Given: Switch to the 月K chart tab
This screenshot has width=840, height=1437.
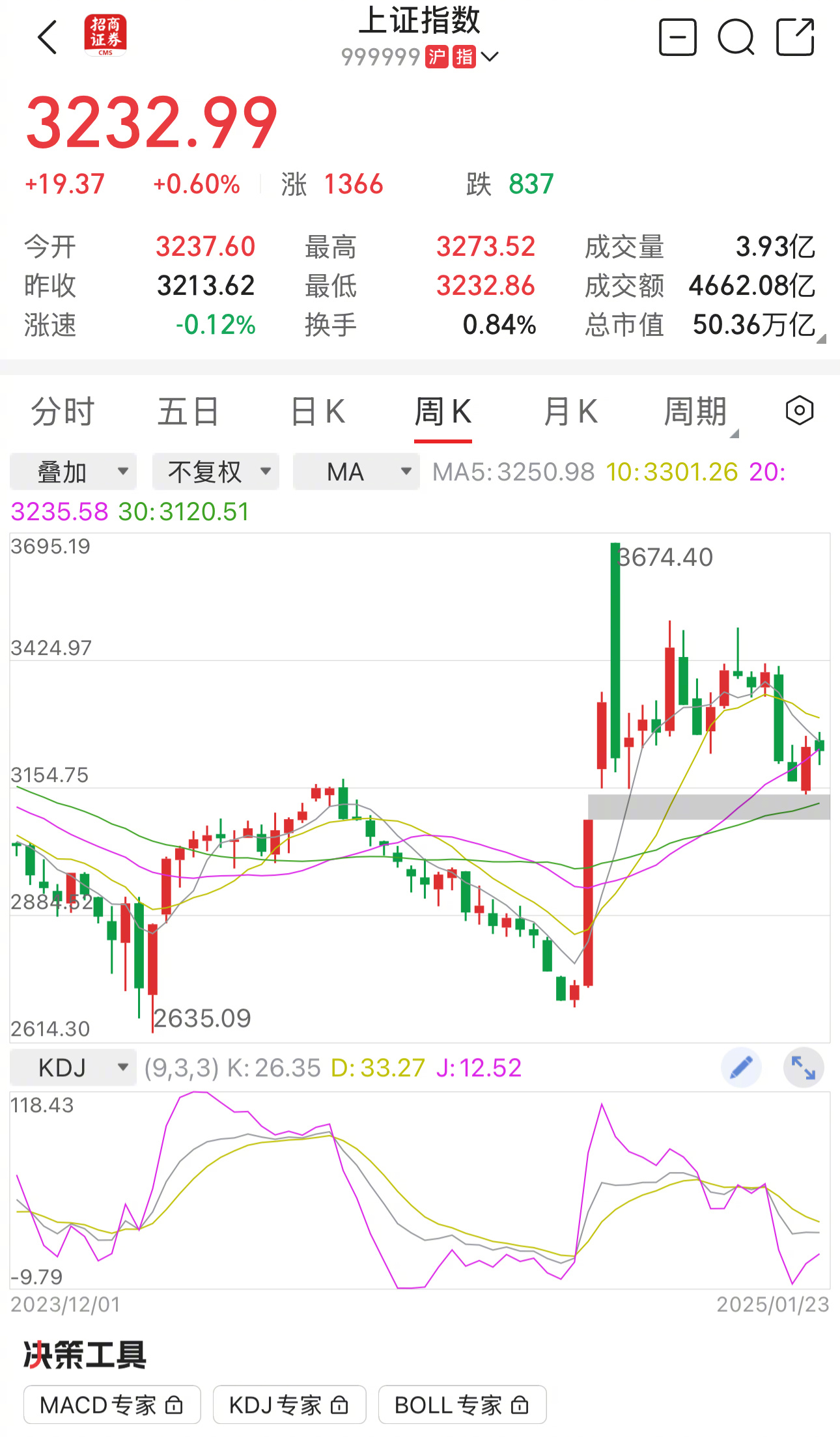Looking at the screenshot, I should point(570,412).
